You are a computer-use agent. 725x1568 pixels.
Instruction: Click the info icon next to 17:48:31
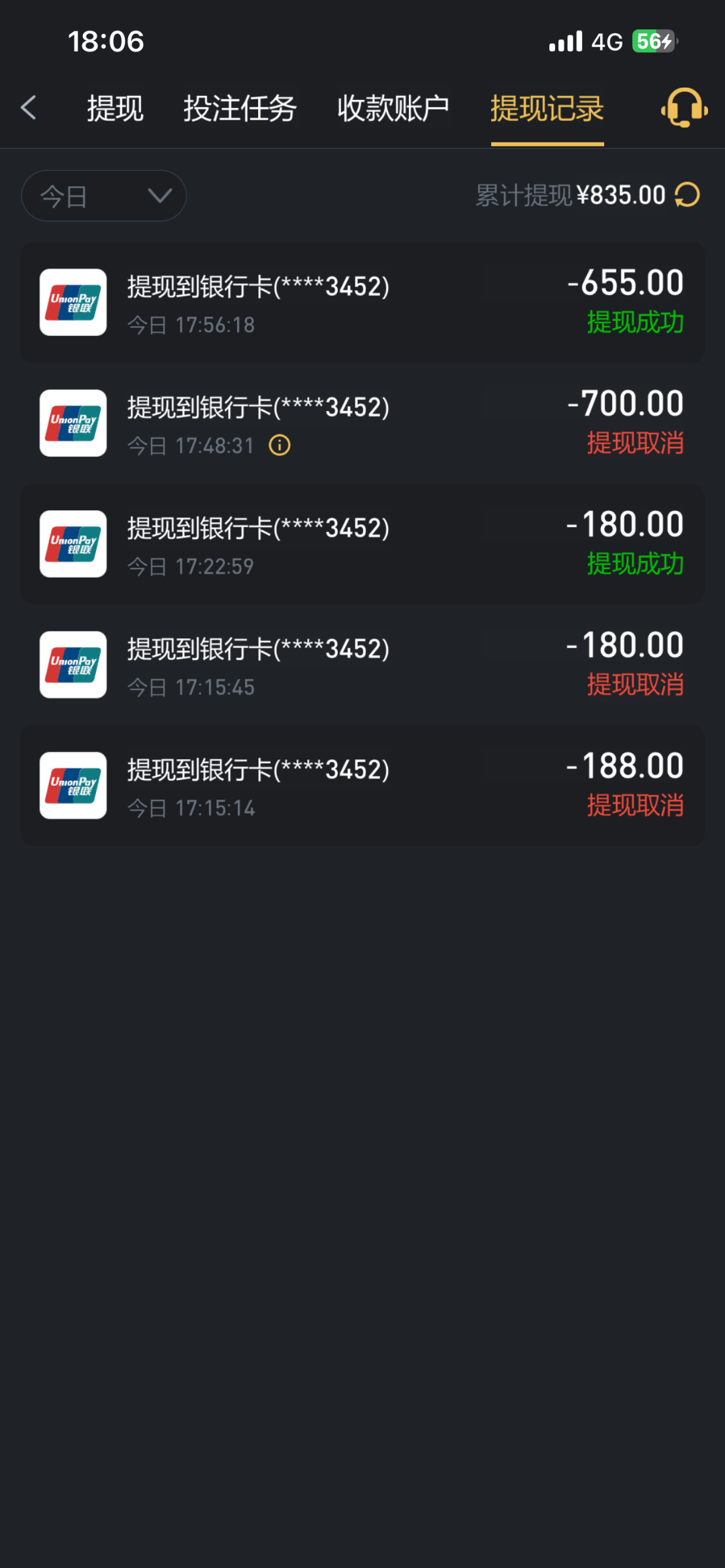pos(280,445)
